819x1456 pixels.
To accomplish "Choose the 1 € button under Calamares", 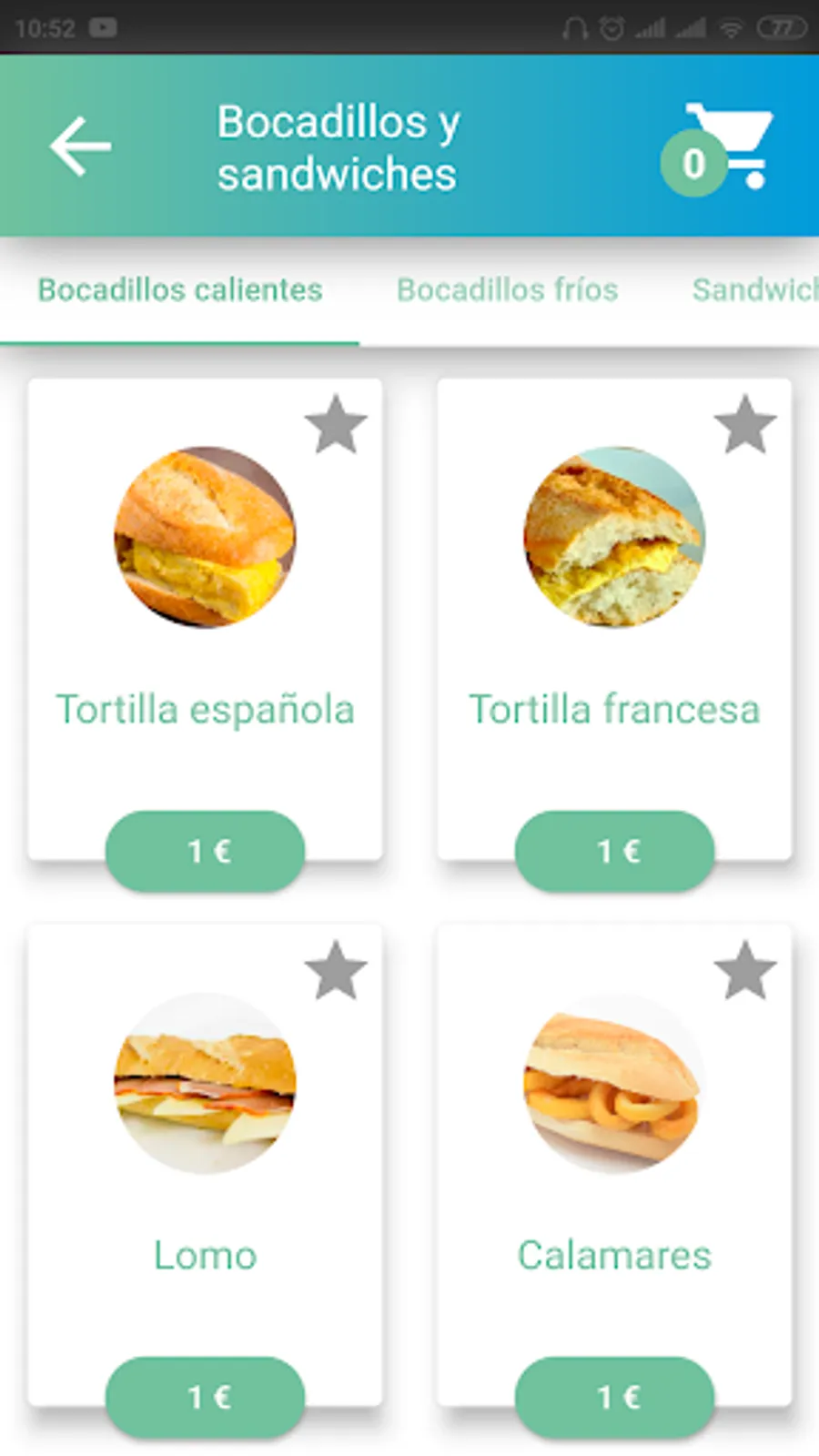I will (x=615, y=1398).
